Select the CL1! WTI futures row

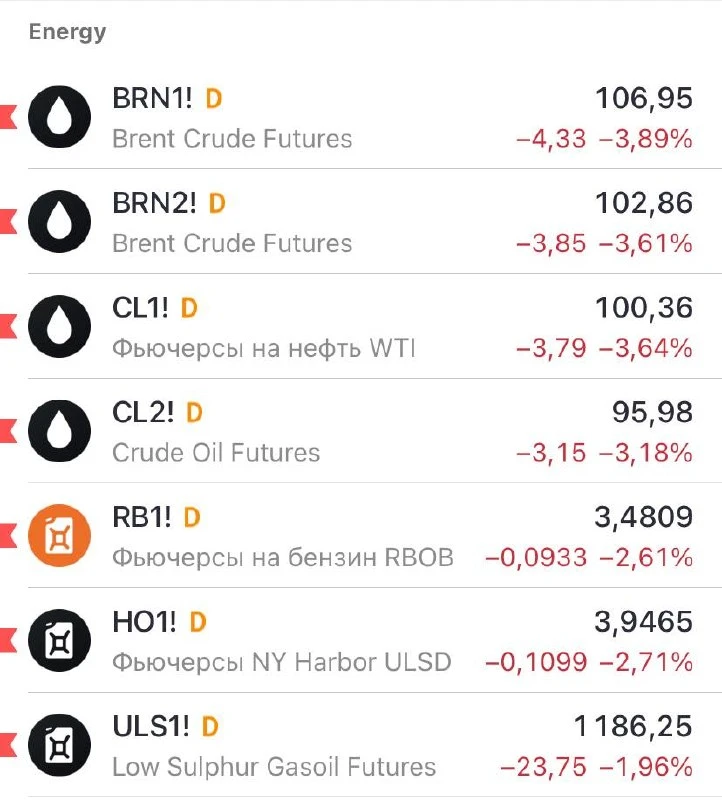(361, 327)
